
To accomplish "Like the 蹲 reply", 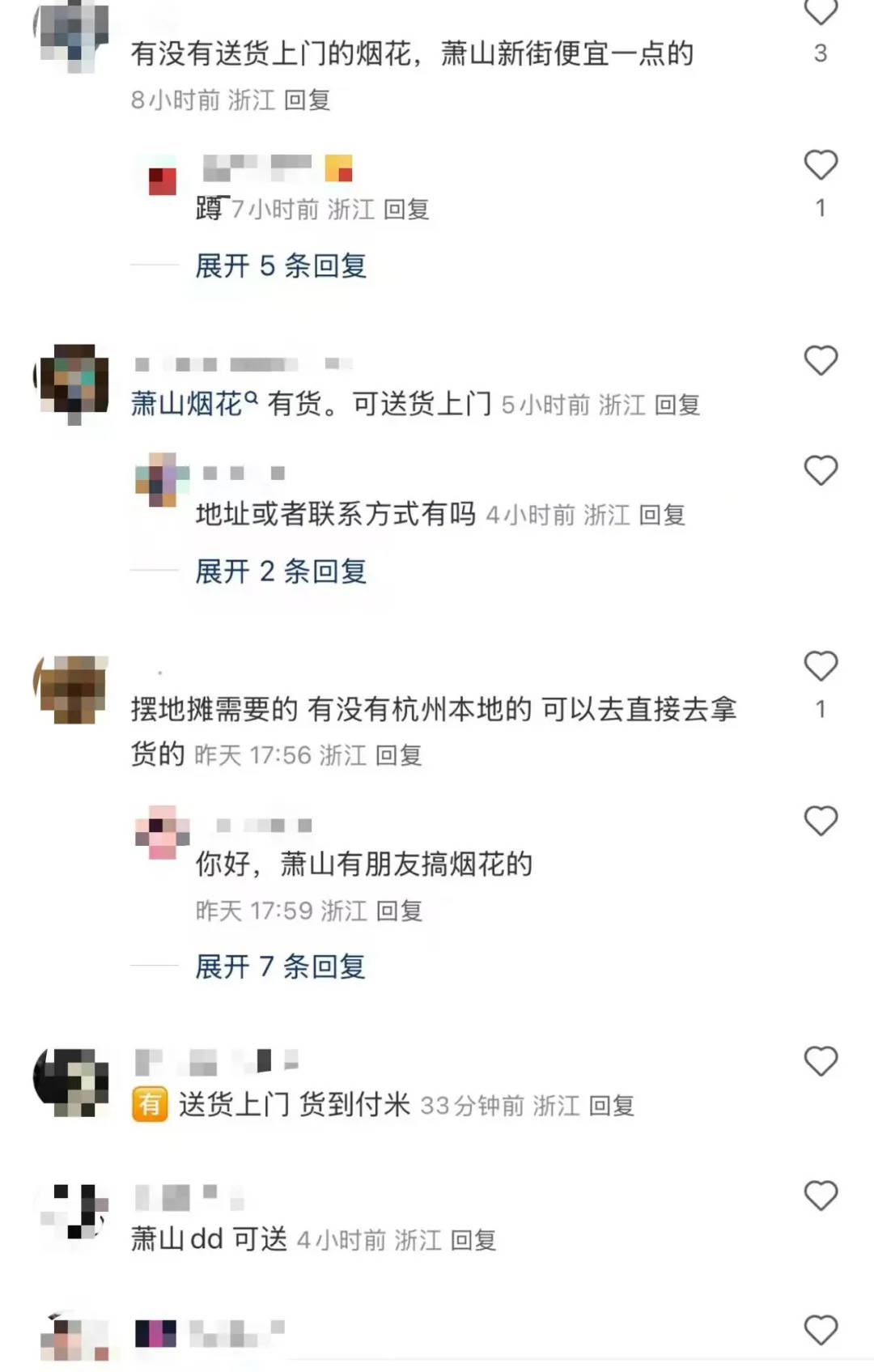I will (820, 165).
